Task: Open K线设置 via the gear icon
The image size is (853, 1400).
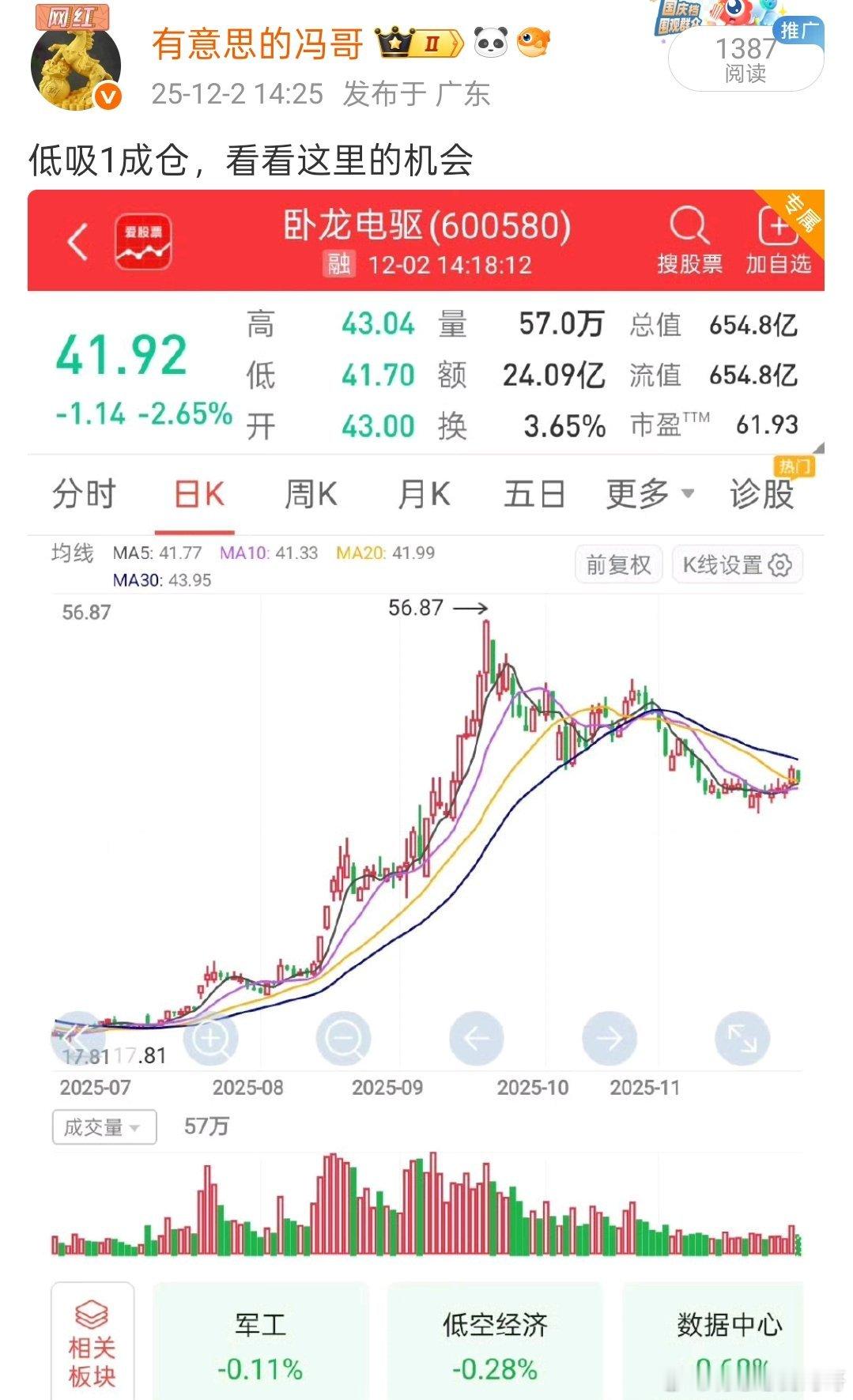Action: (x=779, y=564)
